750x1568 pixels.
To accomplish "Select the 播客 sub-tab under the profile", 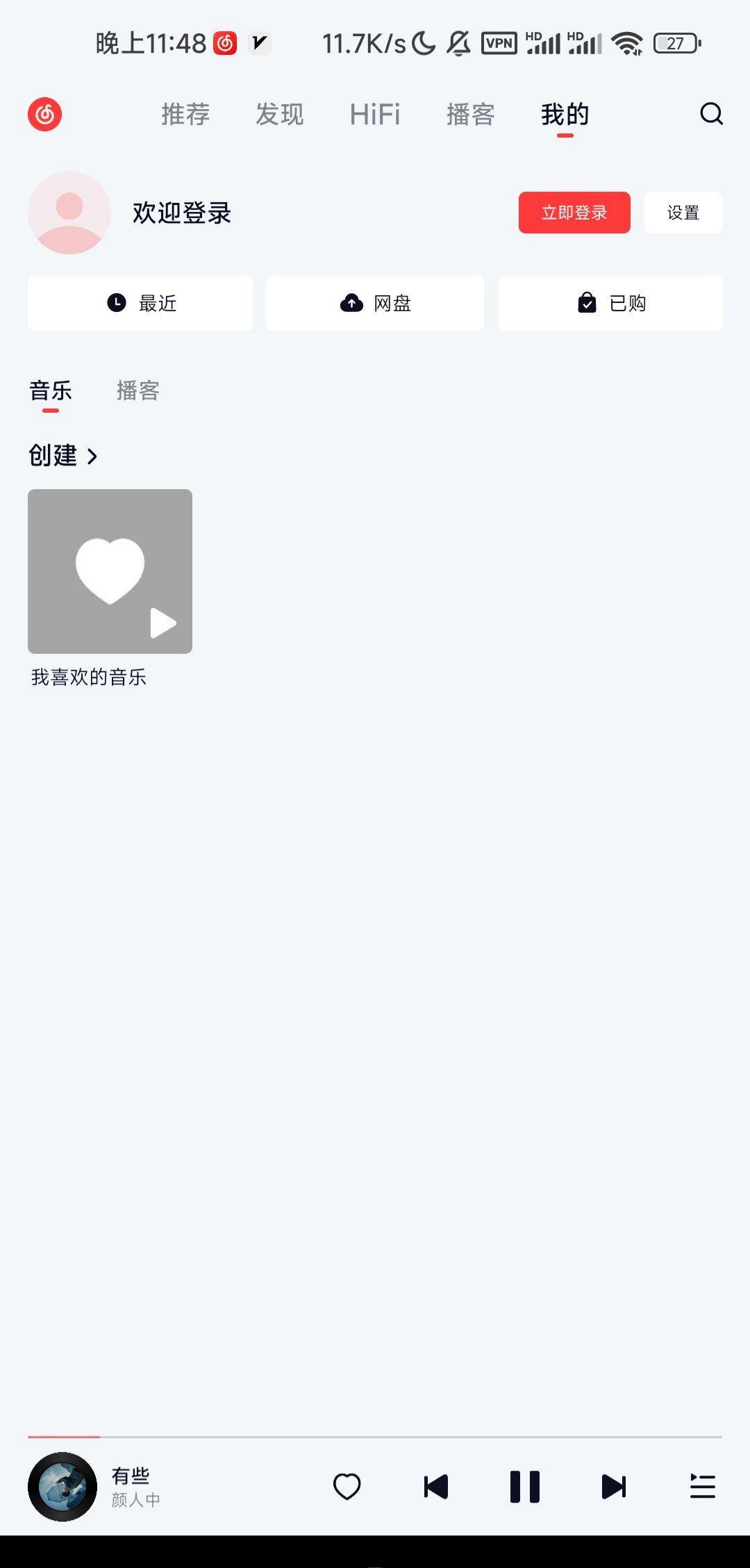I will (x=138, y=390).
